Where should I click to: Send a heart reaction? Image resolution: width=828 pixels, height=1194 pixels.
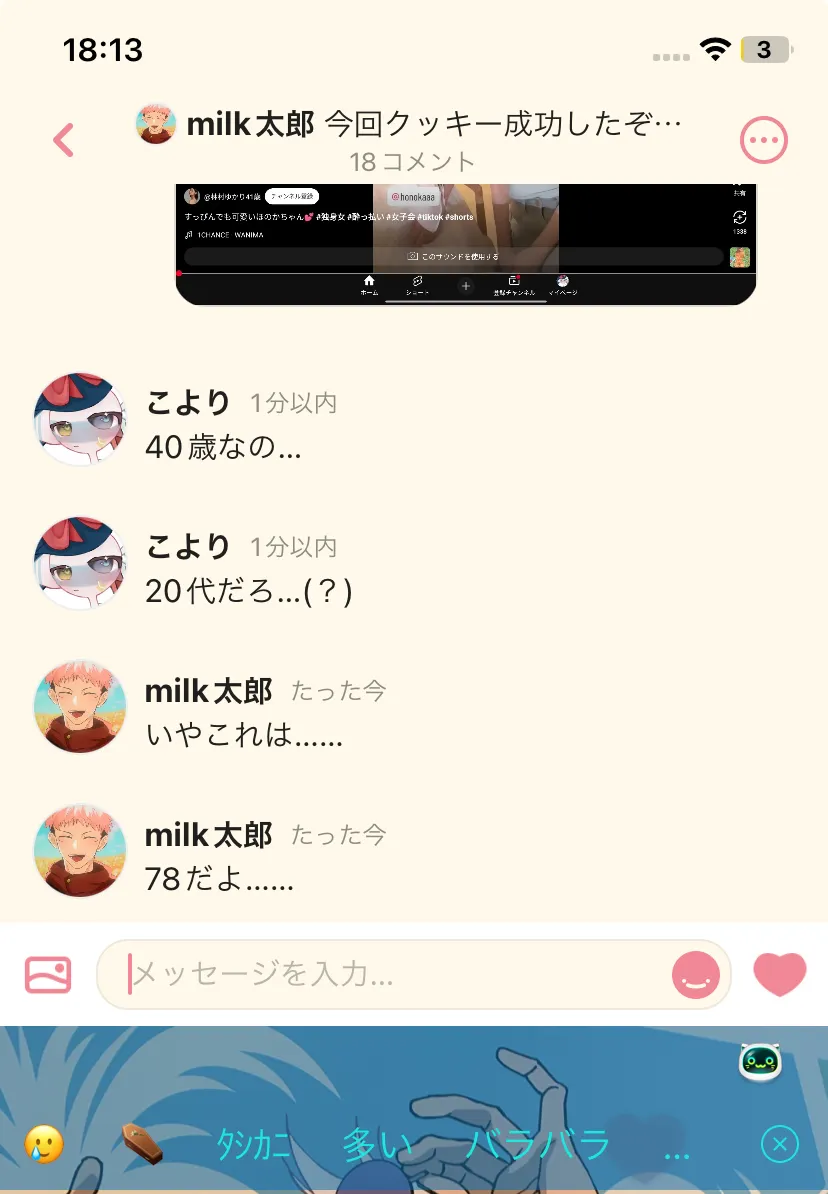click(779, 974)
